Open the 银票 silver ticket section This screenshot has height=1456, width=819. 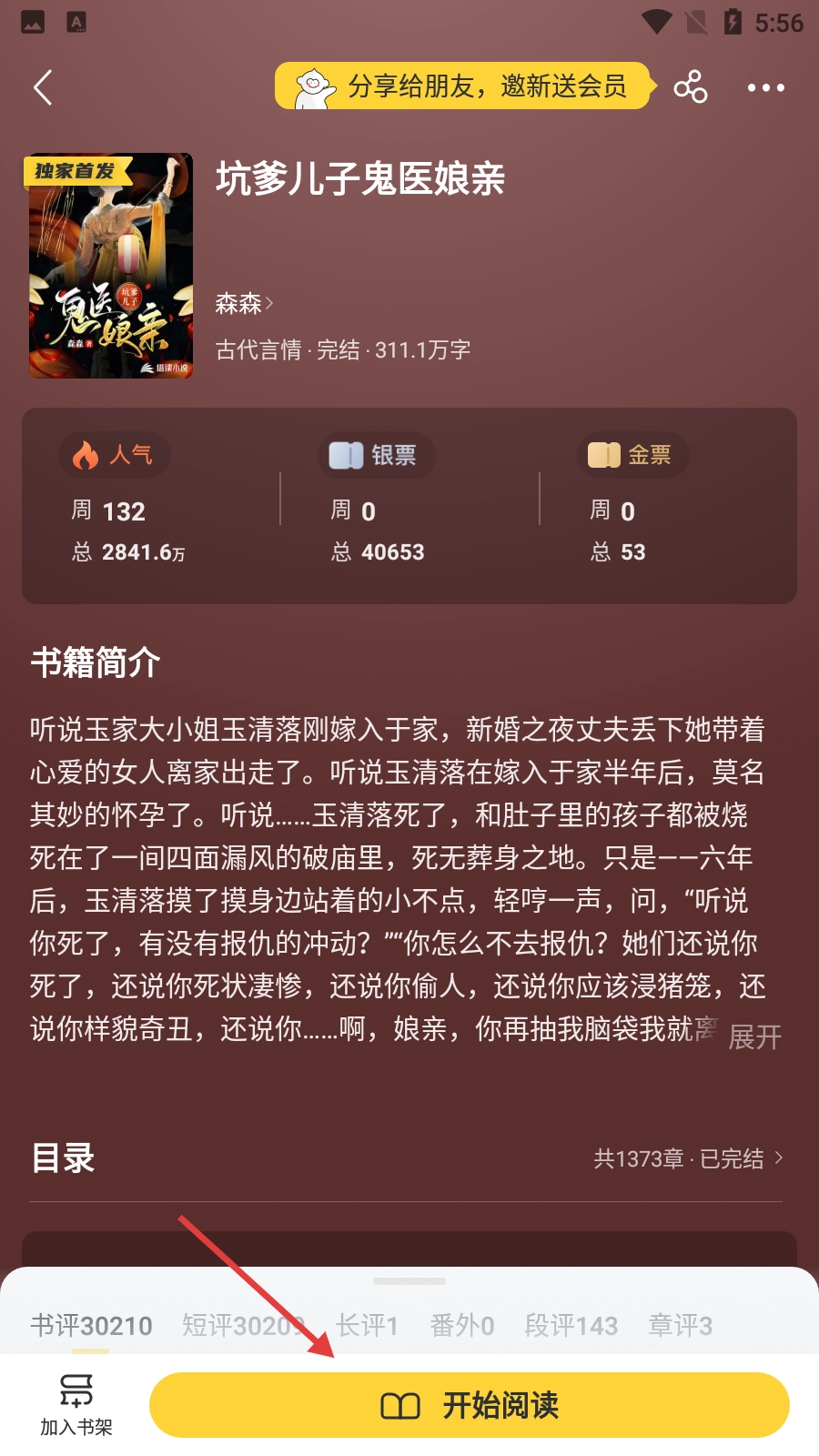coord(376,455)
